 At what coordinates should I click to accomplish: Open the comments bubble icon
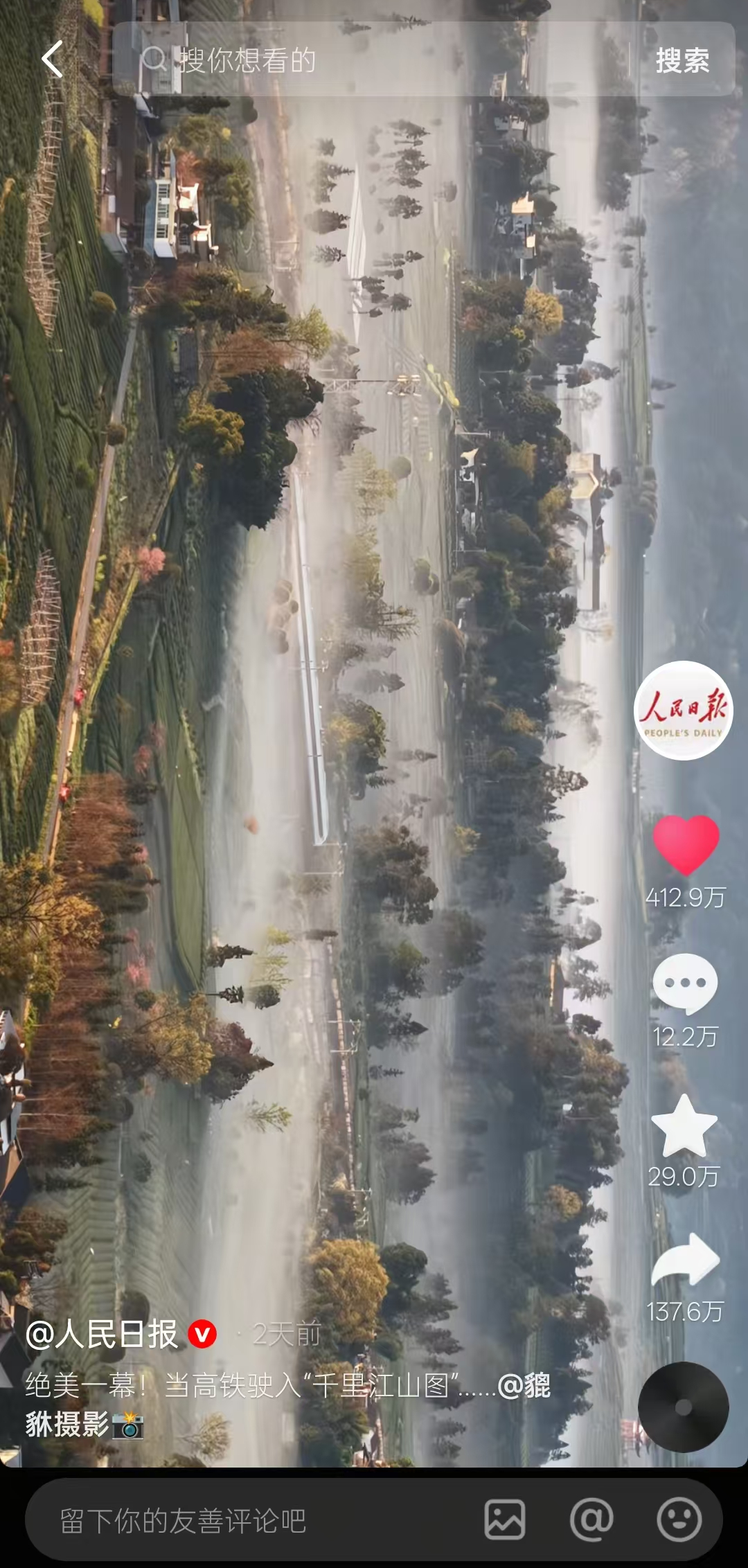685,983
